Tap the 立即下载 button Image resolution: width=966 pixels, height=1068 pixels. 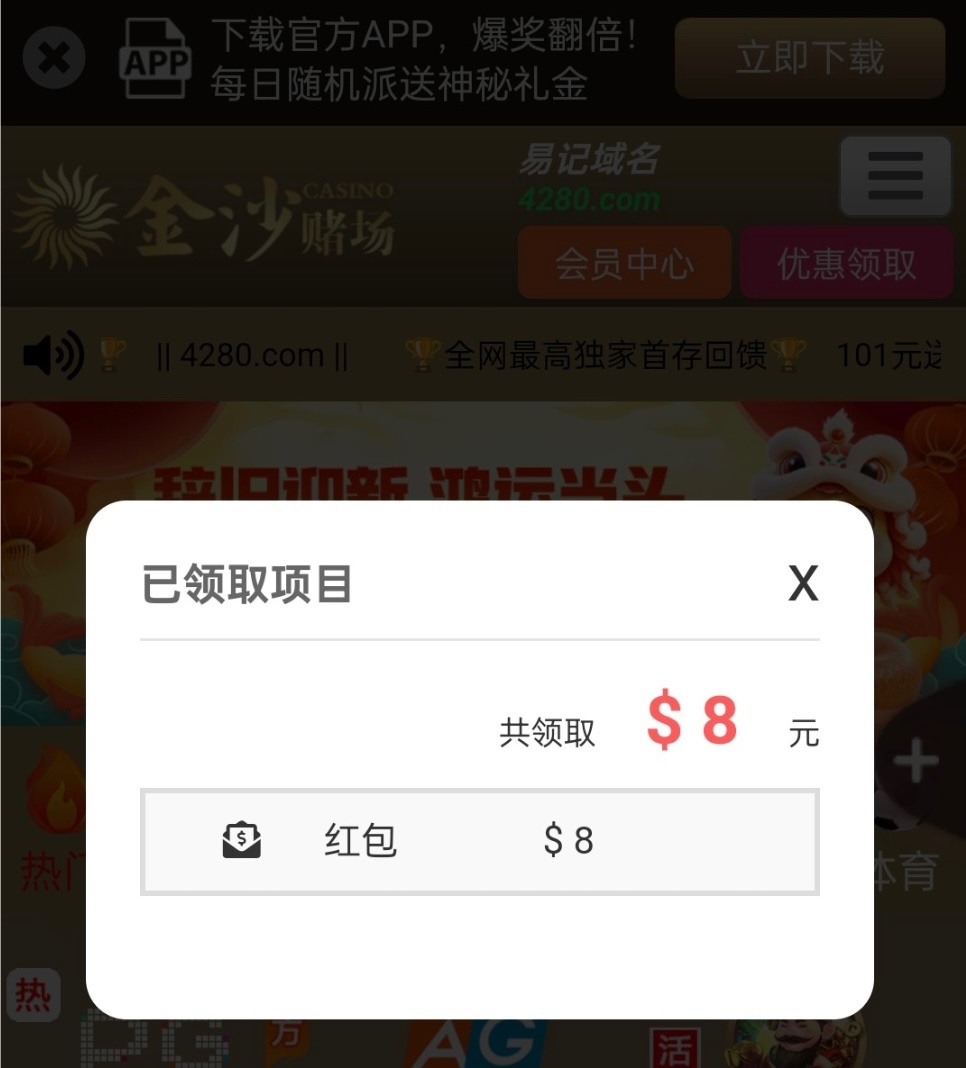(810, 58)
